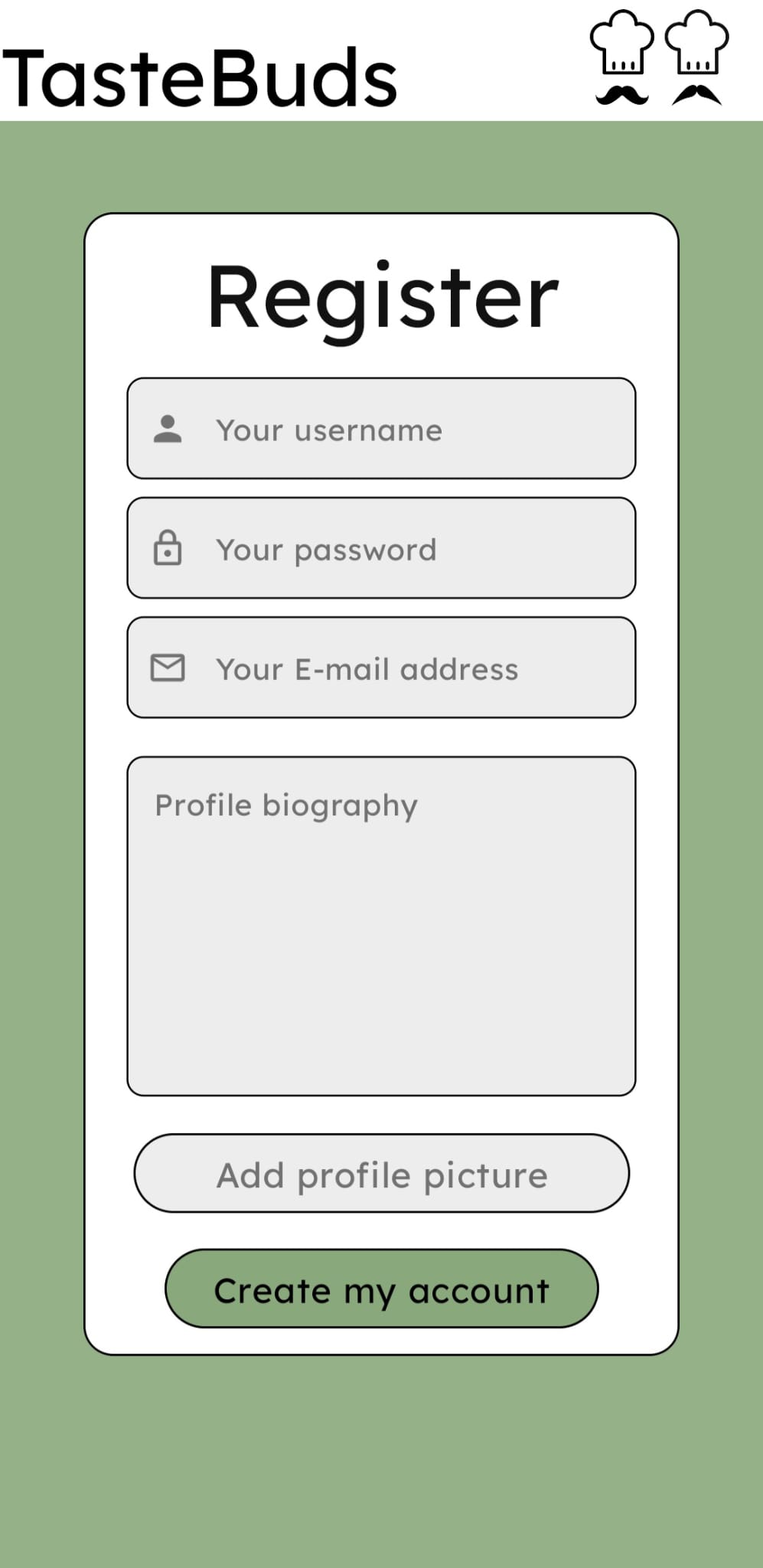Tap the Your username field
763x1568 pixels.
(381, 429)
